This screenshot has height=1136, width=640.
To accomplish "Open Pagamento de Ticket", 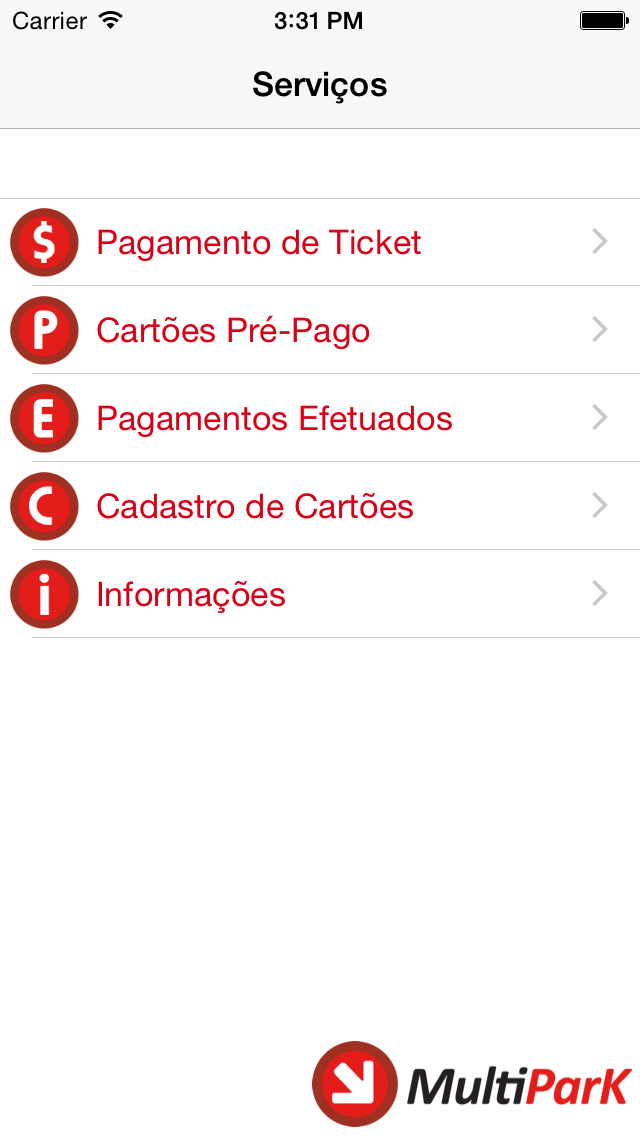I will click(258, 243).
